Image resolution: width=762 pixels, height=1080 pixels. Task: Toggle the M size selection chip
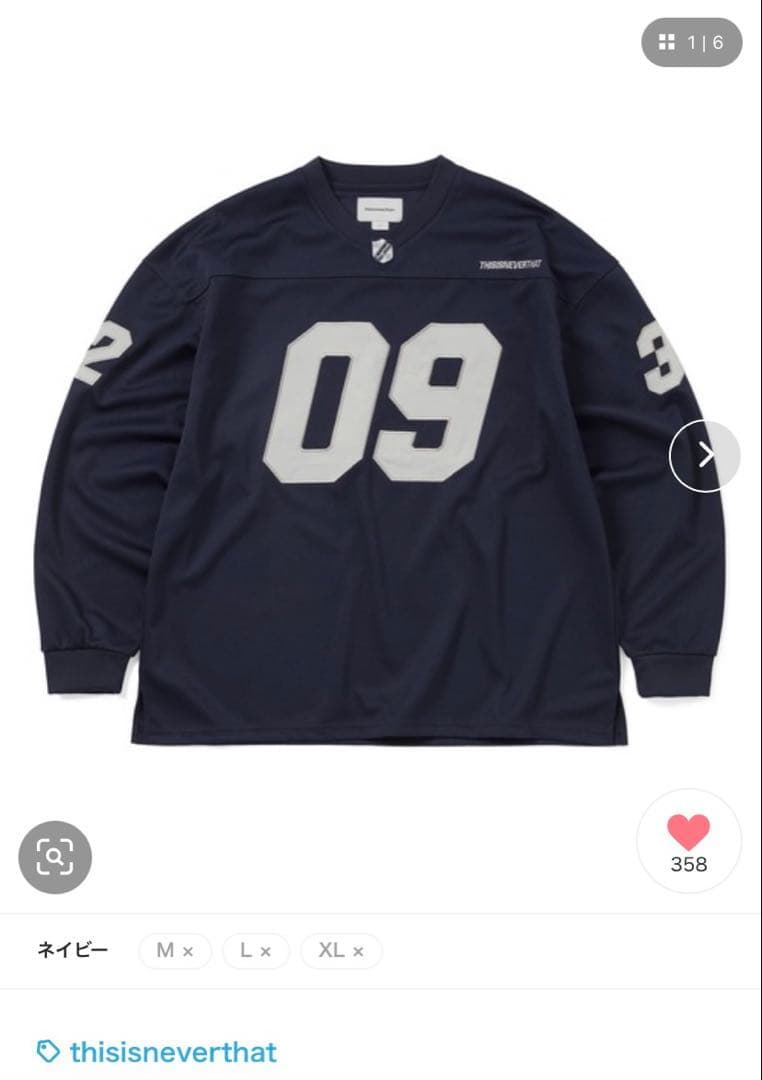[x=174, y=951]
